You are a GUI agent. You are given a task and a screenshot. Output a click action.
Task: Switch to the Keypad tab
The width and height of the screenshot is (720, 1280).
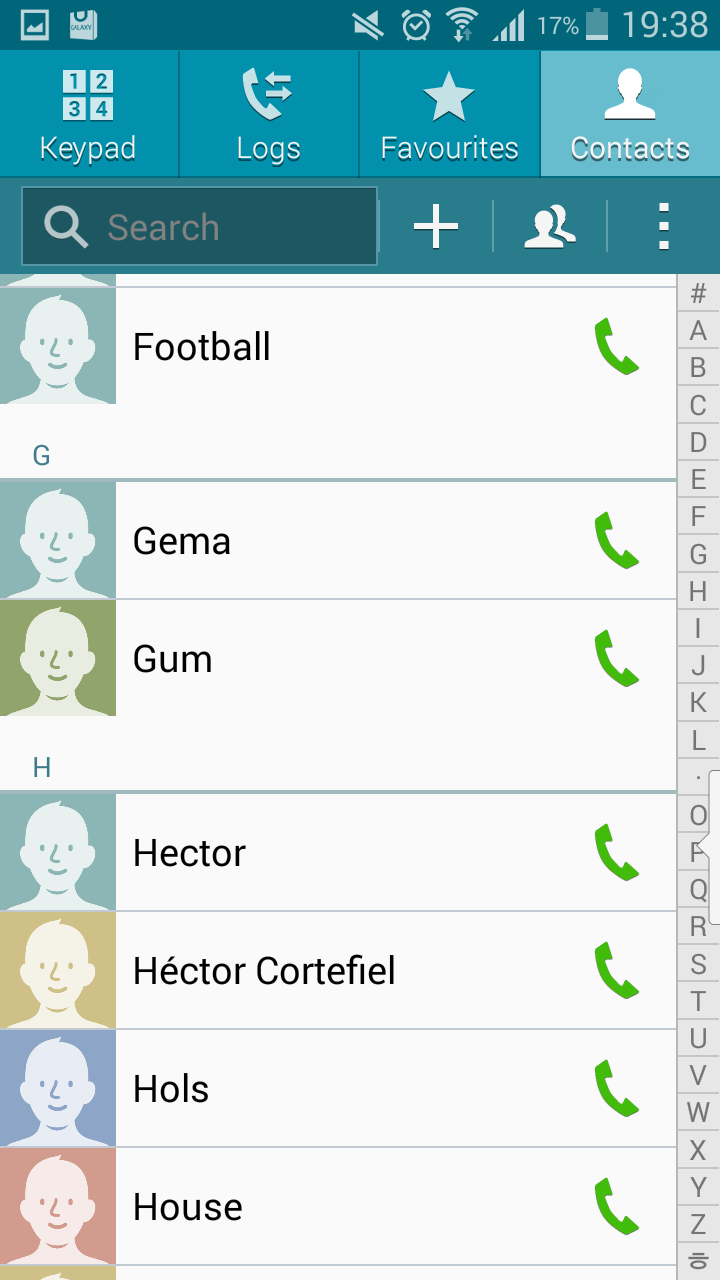[x=89, y=115]
